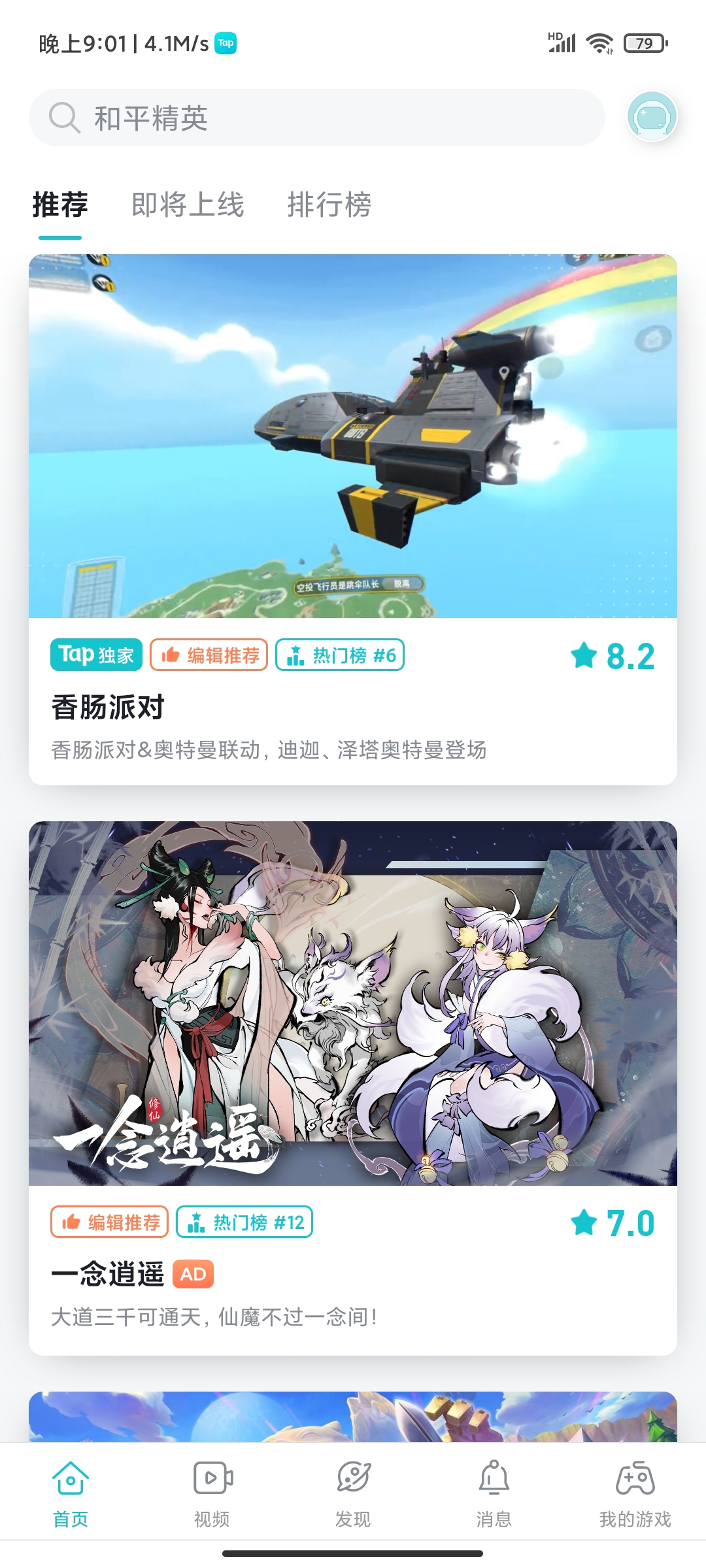This screenshot has height=1568, width=706.
Task: Open the partially visible third game card
Action: pos(353,1416)
